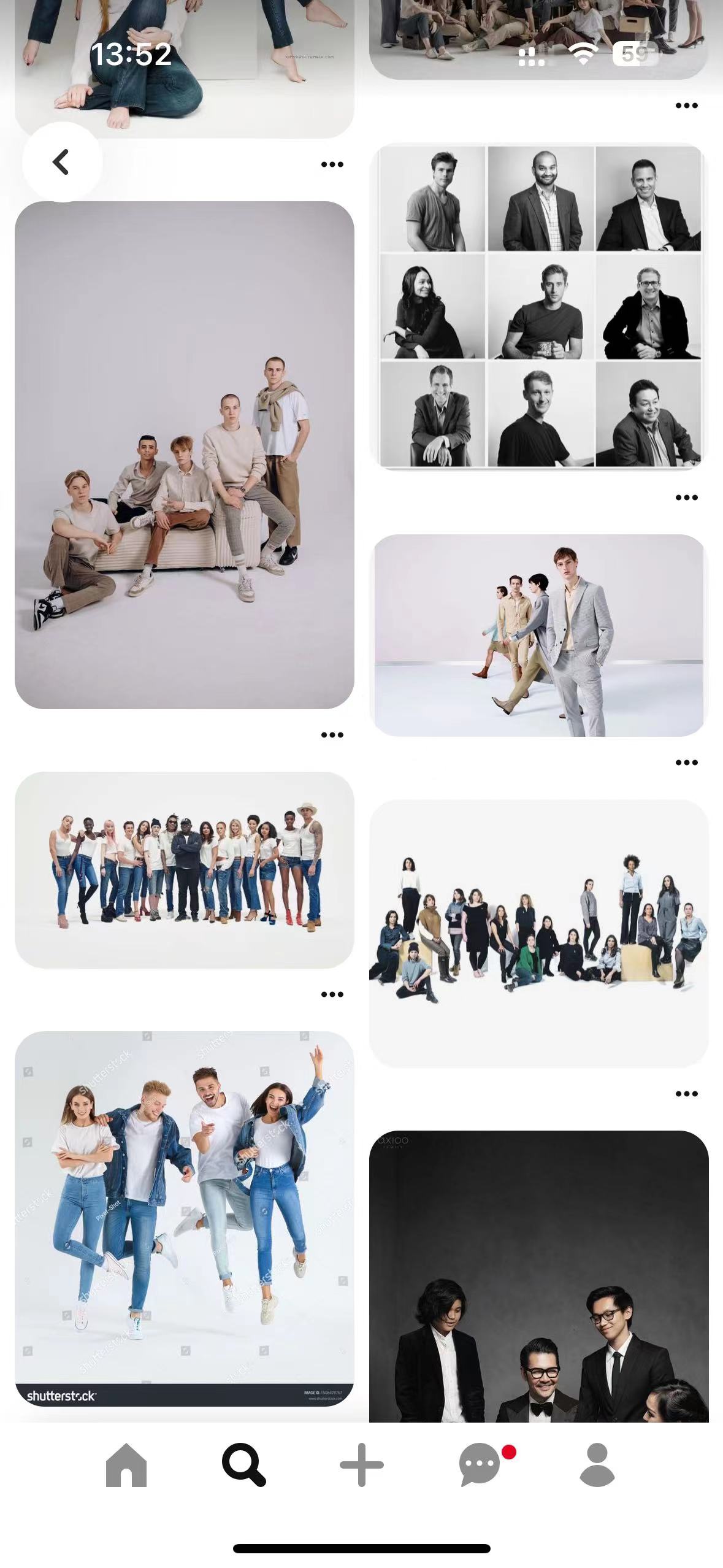Open options for the nine-portrait grid pin
723x1568 pixels.
(686, 498)
